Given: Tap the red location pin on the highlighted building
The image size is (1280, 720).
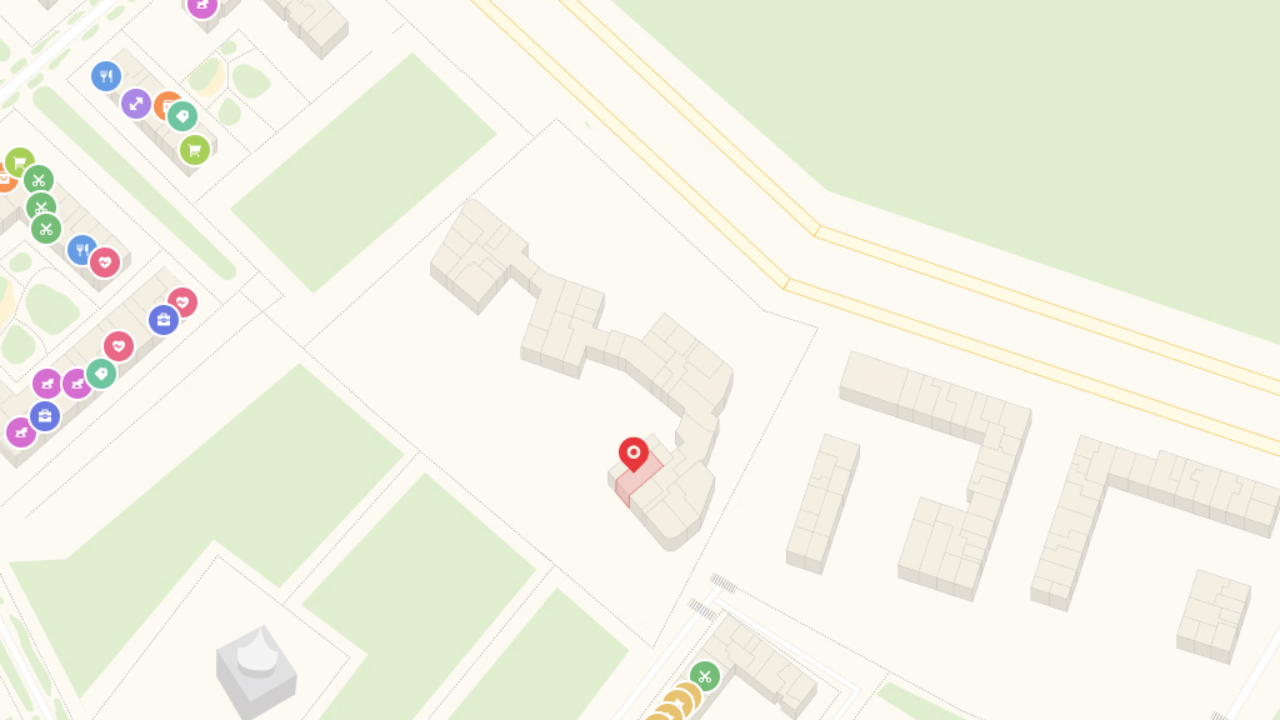Looking at the screenshot, I should click(x=633, y=453).
